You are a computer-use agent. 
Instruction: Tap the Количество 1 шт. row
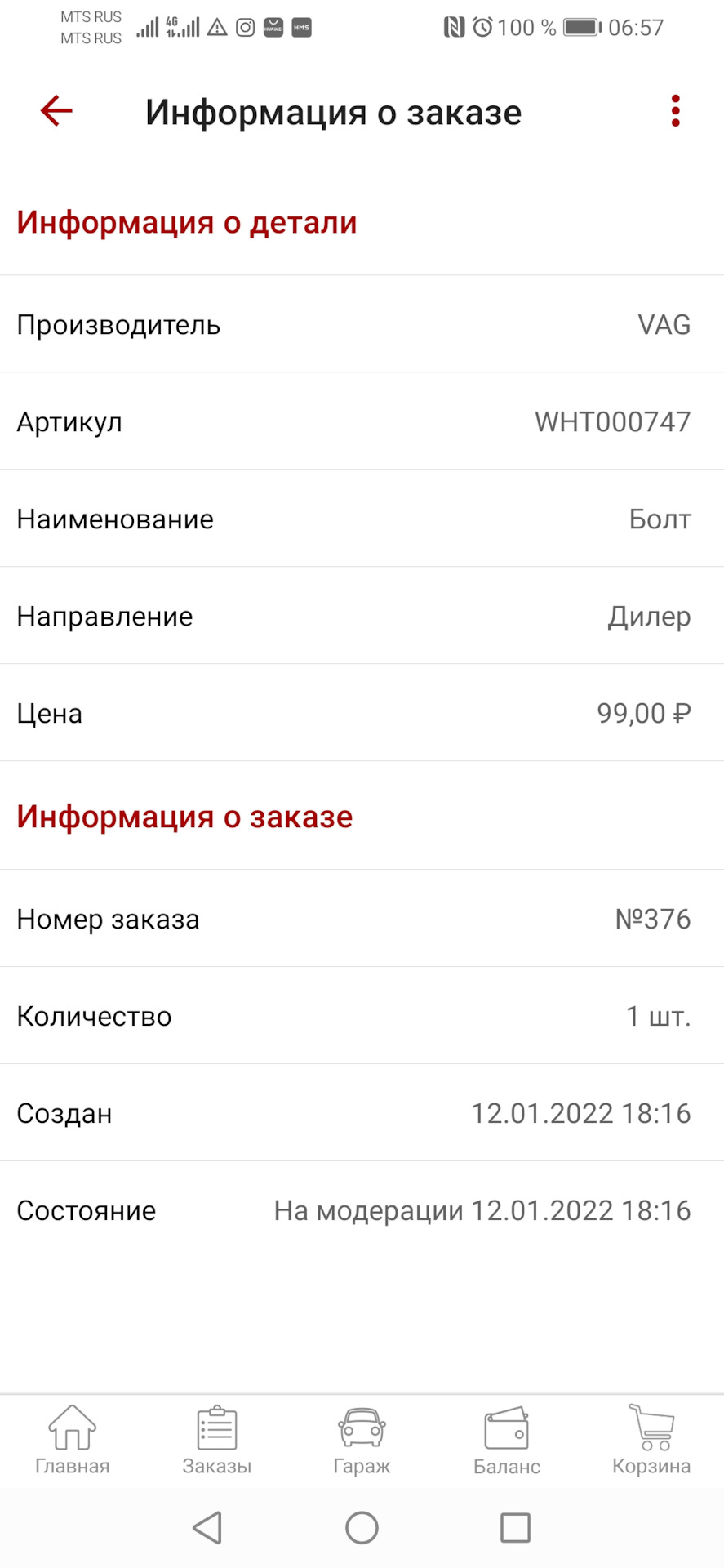coord(362,1016)
